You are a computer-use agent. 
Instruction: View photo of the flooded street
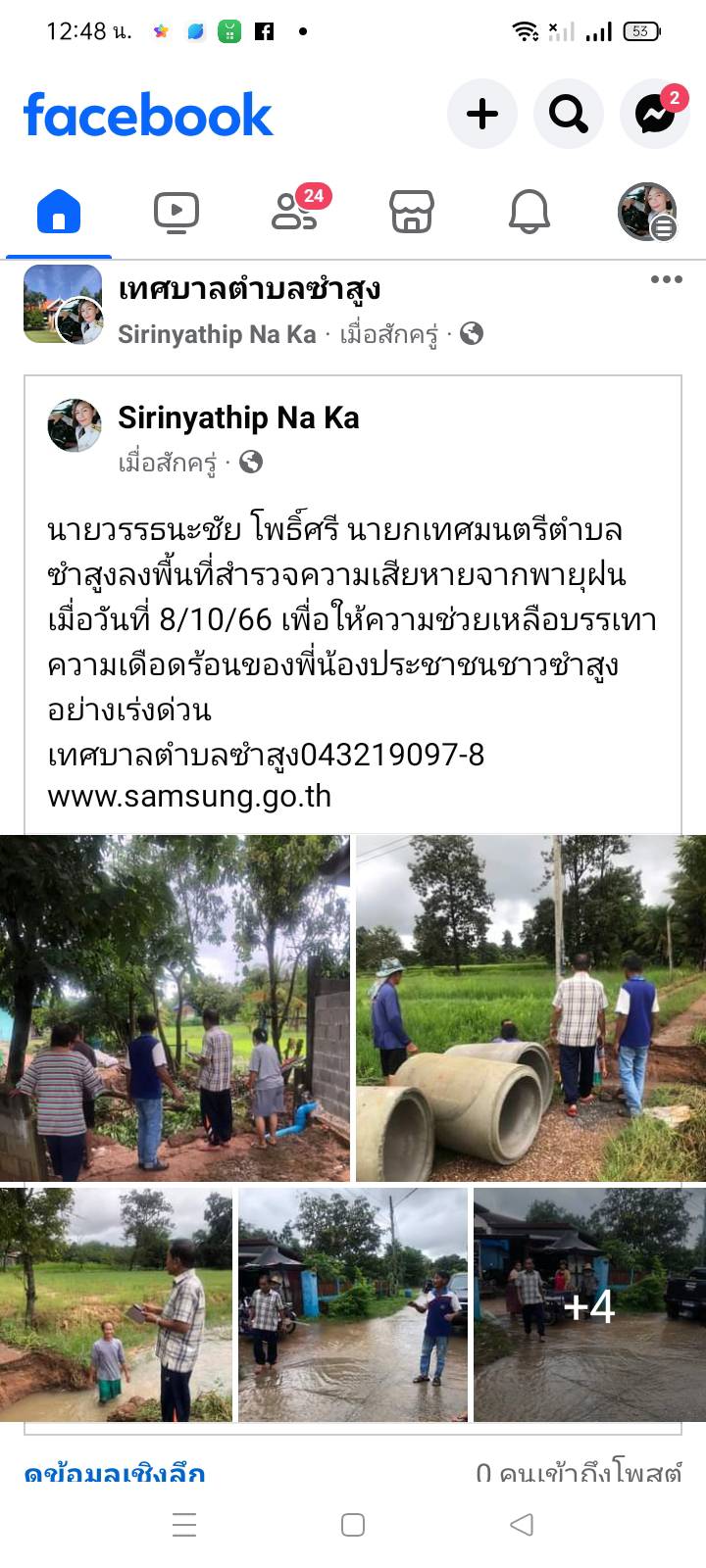(353, 1305)
